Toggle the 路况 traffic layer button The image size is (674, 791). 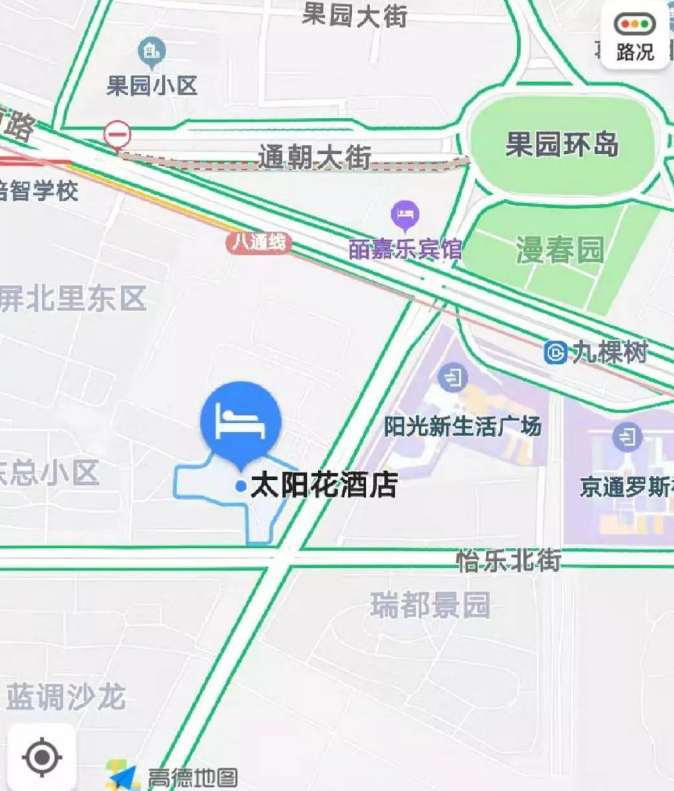pyautogui.click(x=635, y=37)
